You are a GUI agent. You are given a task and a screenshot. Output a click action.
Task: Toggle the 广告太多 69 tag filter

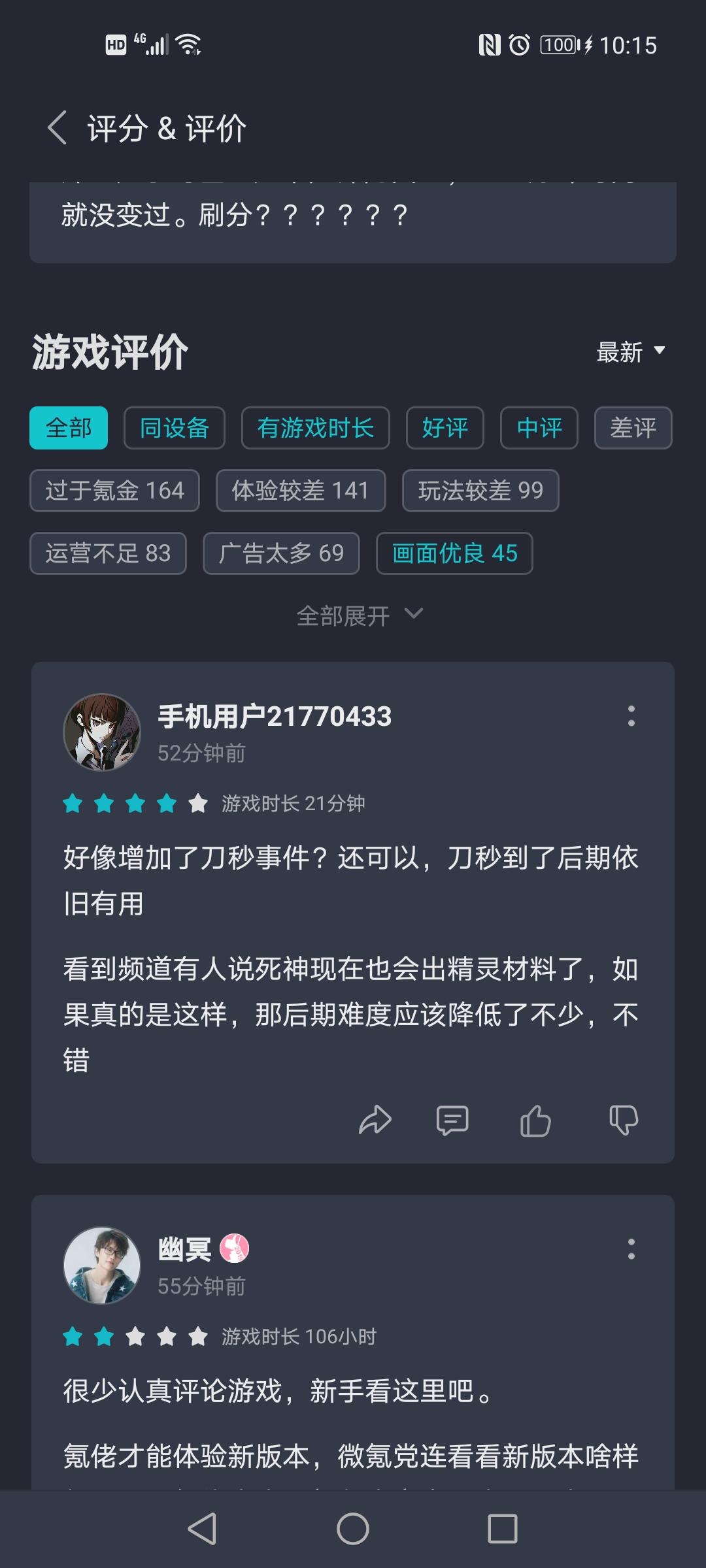coord(281,553)
